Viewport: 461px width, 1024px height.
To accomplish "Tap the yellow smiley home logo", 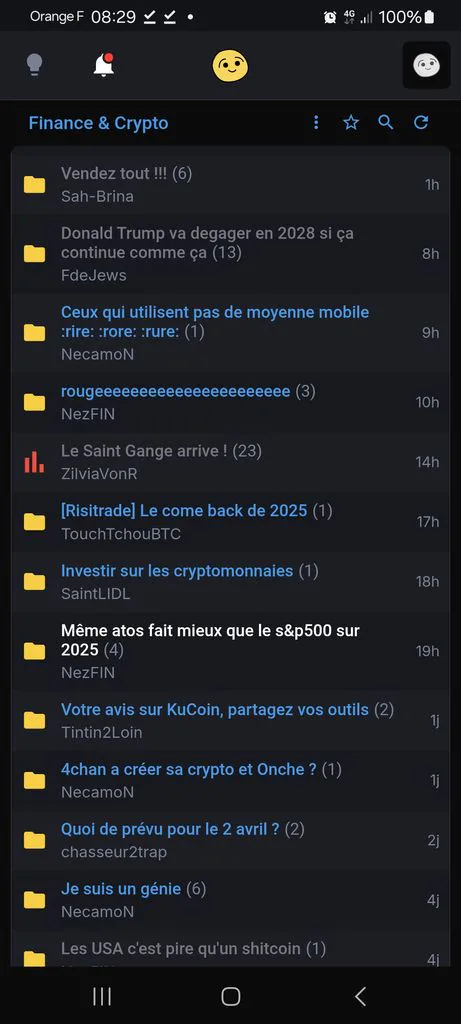I will (x=230, y=65).
